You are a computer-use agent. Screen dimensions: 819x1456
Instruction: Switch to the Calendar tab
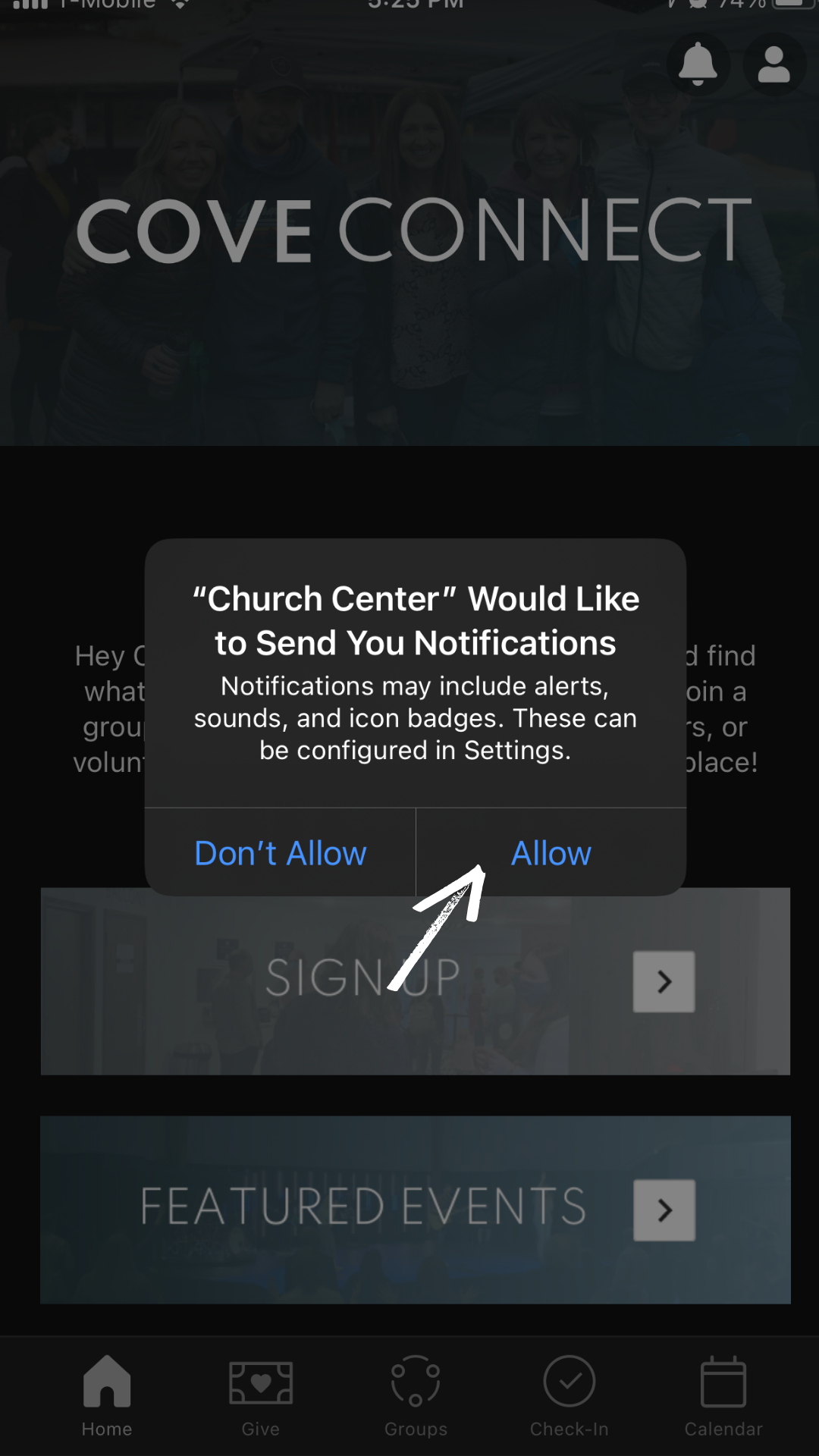[723, 1395]
